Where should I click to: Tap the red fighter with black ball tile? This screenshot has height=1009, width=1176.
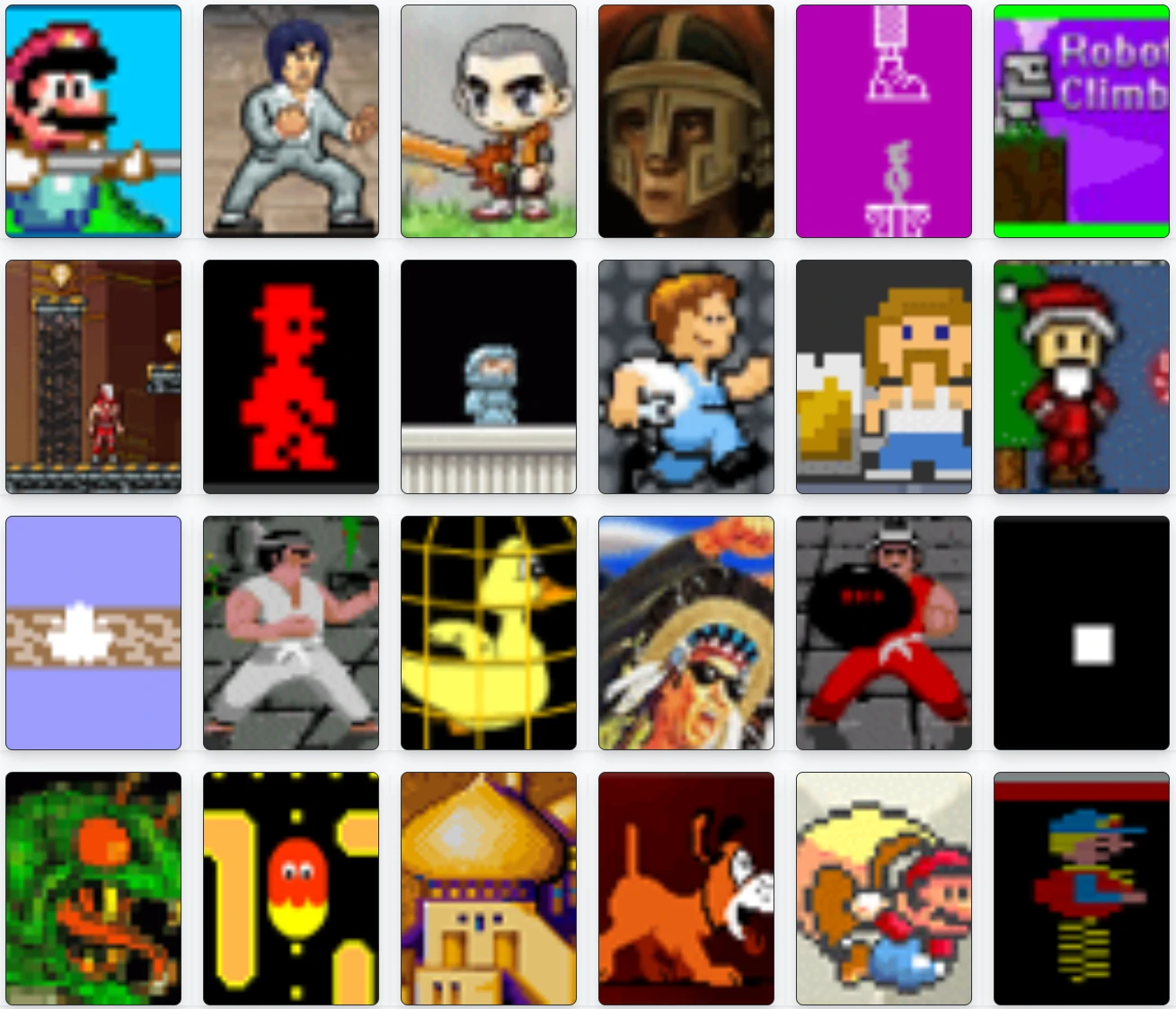(x=884, y=633)
